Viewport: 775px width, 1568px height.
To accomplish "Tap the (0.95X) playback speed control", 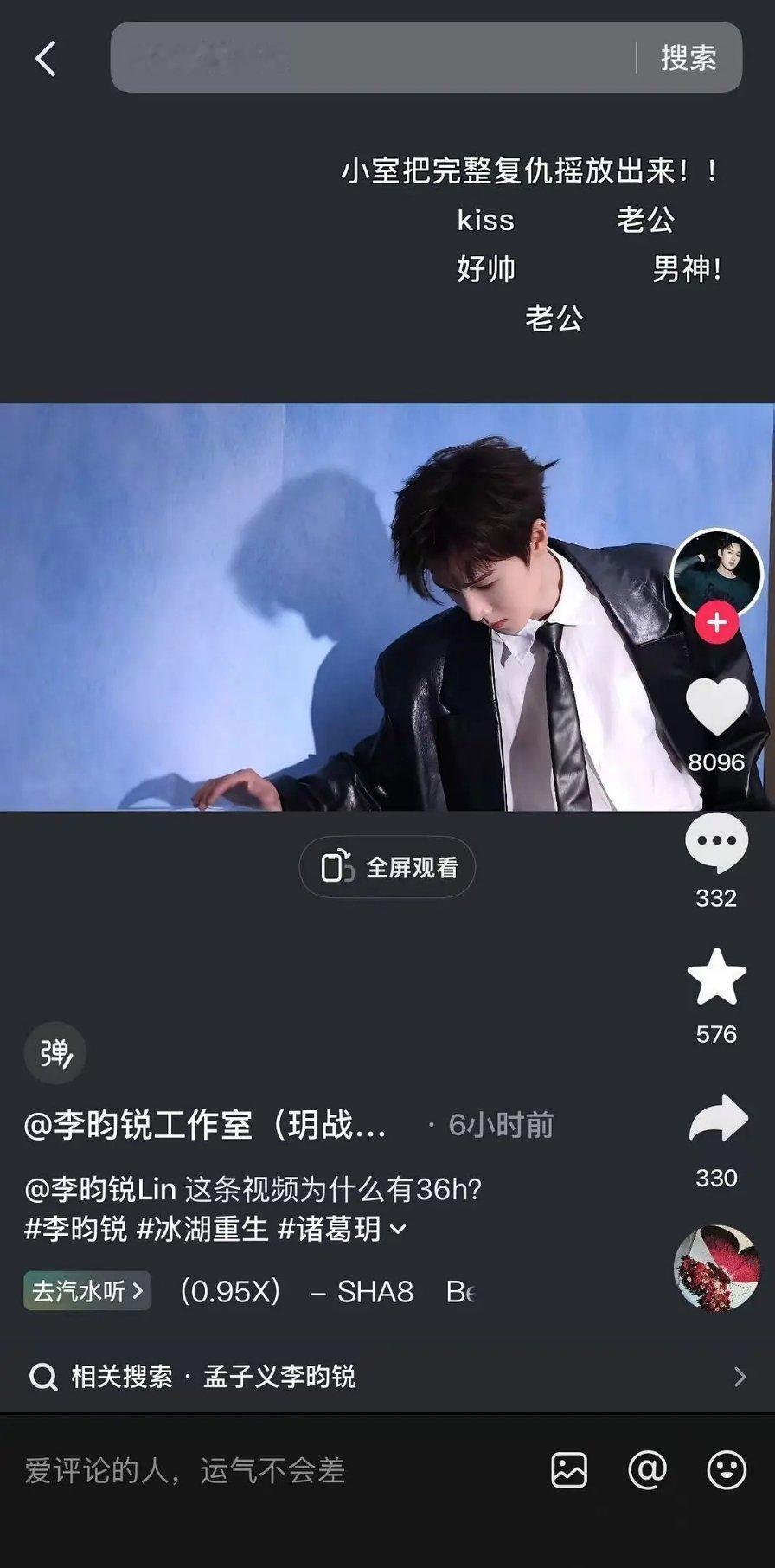I will (231, 1291).
